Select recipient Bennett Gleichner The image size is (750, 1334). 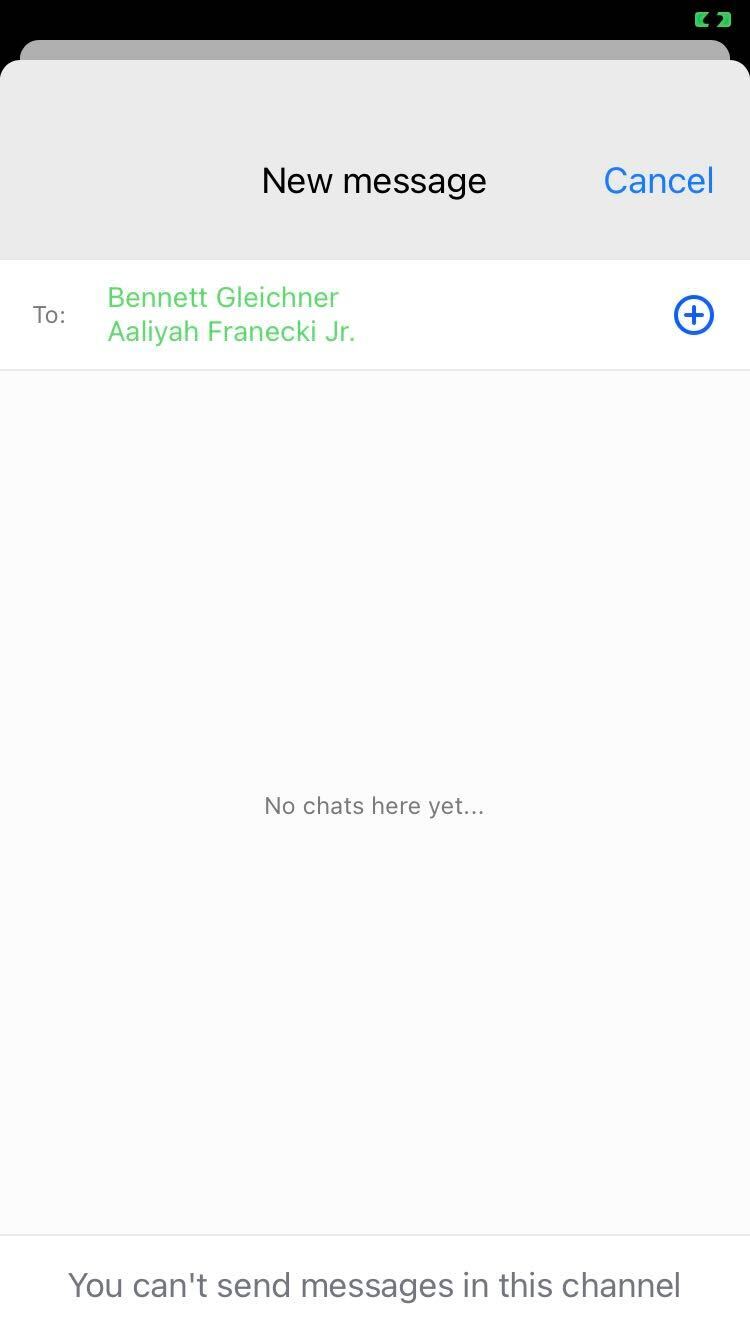pos(223,297)
